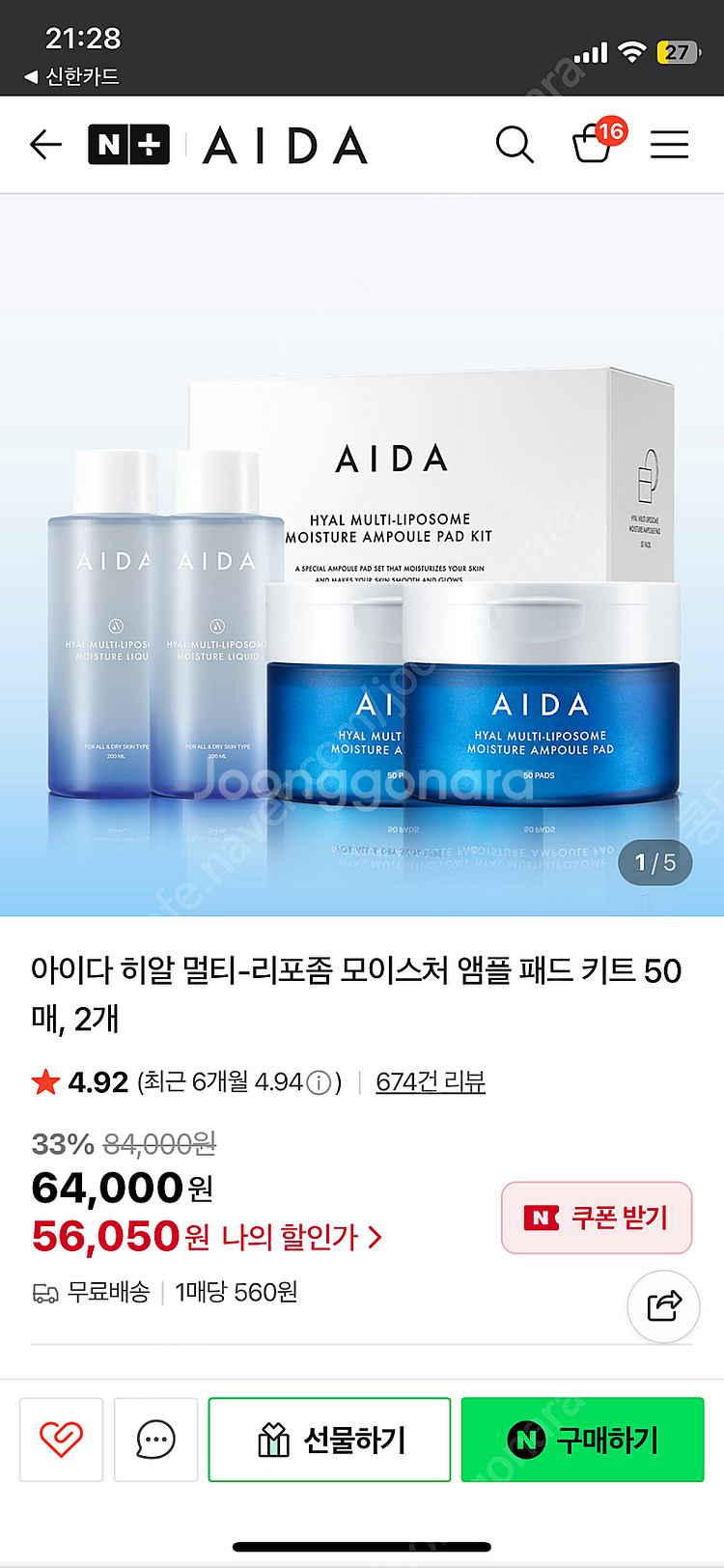Viewport: 724px width, 1568px height.
Task: Open the 674건 리뷰 link
Action: pyautogui.click(x=430, y=1081)
